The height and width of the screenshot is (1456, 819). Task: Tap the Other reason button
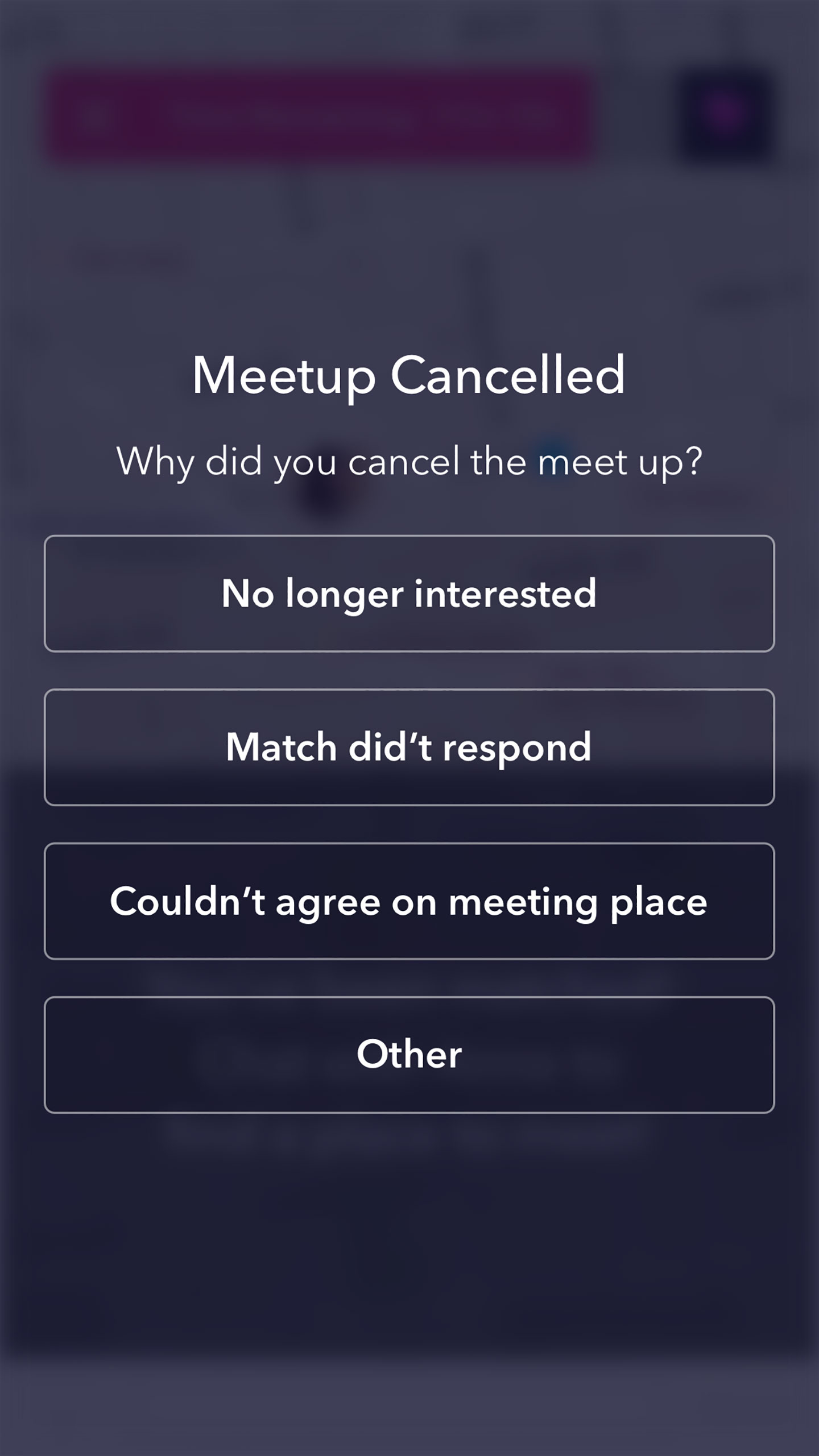(x=409, y=1055)
